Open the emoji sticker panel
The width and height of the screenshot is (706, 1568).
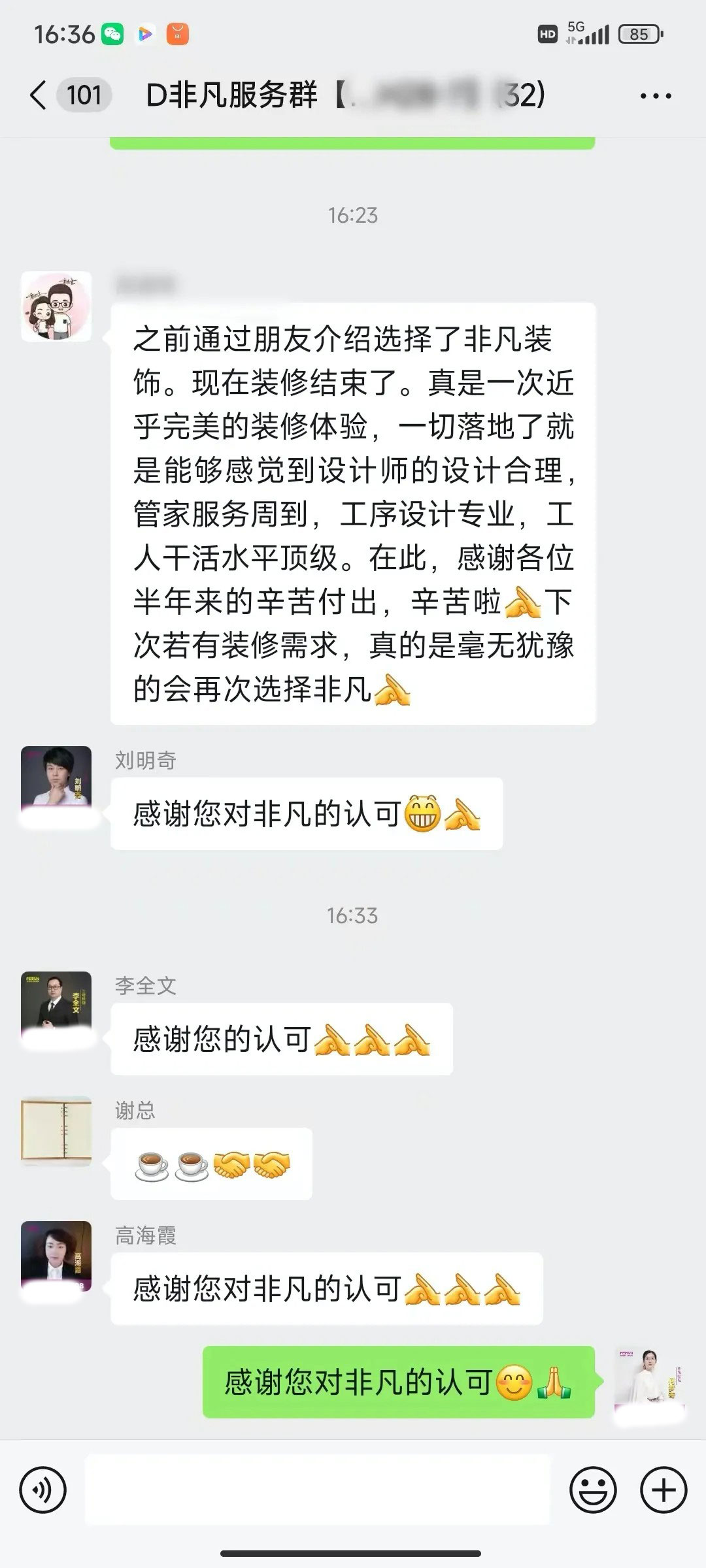(x=593, y=1490)
